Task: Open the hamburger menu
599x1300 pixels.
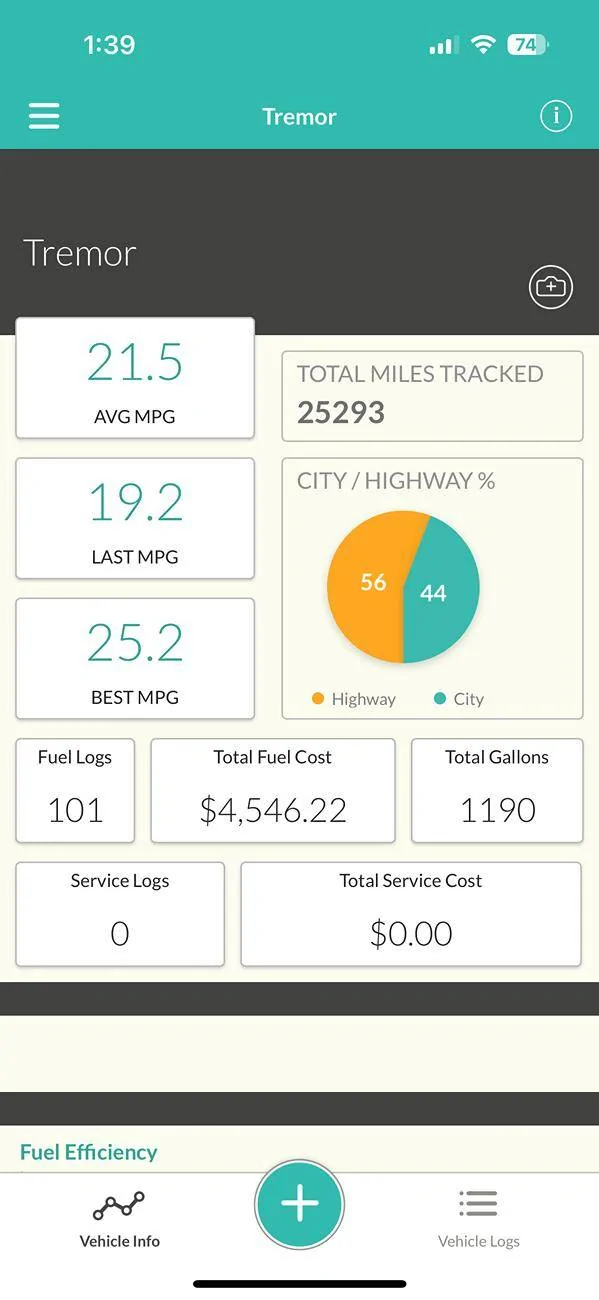Action: (x=44, y=116)
